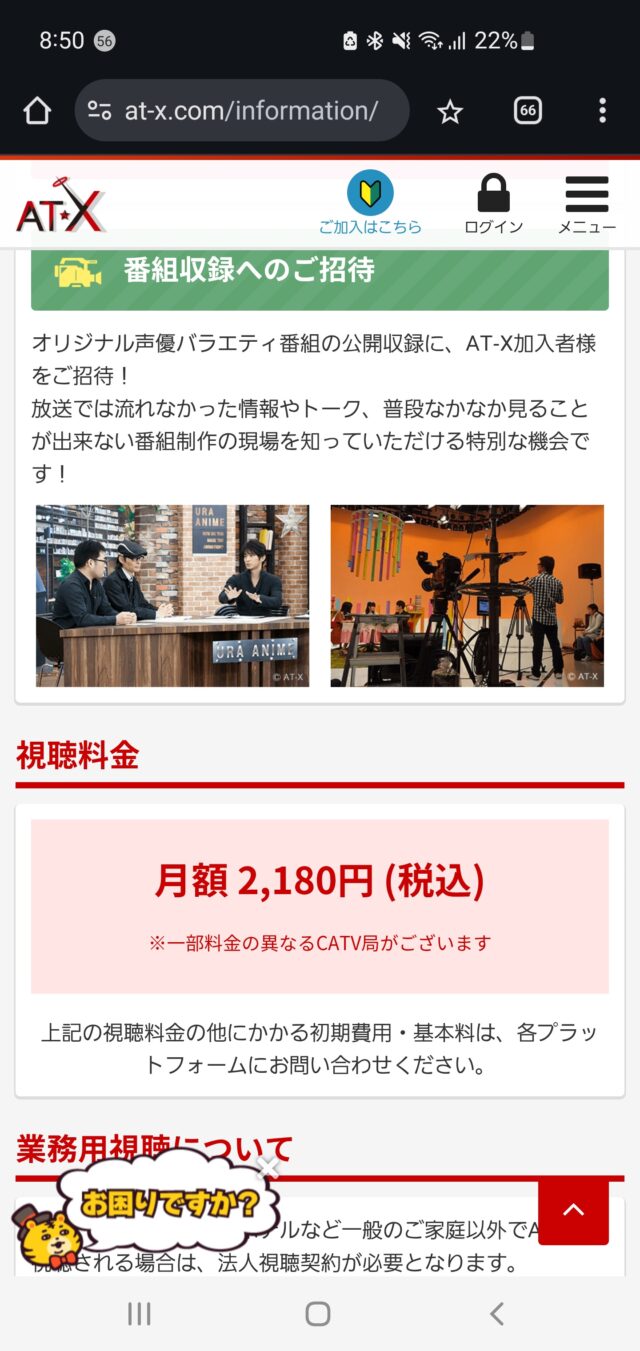Go back with the system back button
Viewport: 640px width, 1351px height.
497,1313
